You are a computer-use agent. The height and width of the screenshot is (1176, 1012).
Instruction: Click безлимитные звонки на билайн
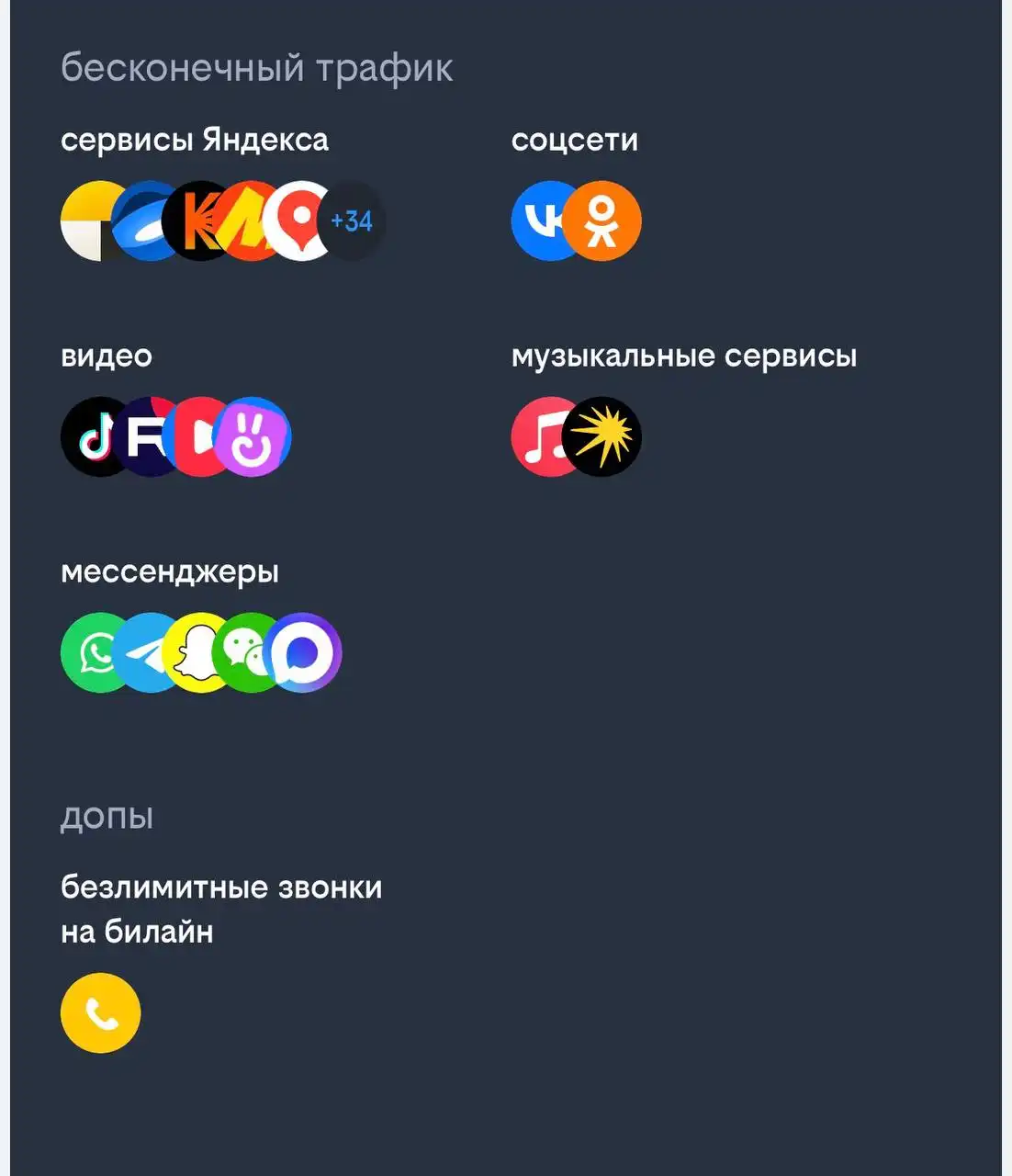(x=221, y=908)
